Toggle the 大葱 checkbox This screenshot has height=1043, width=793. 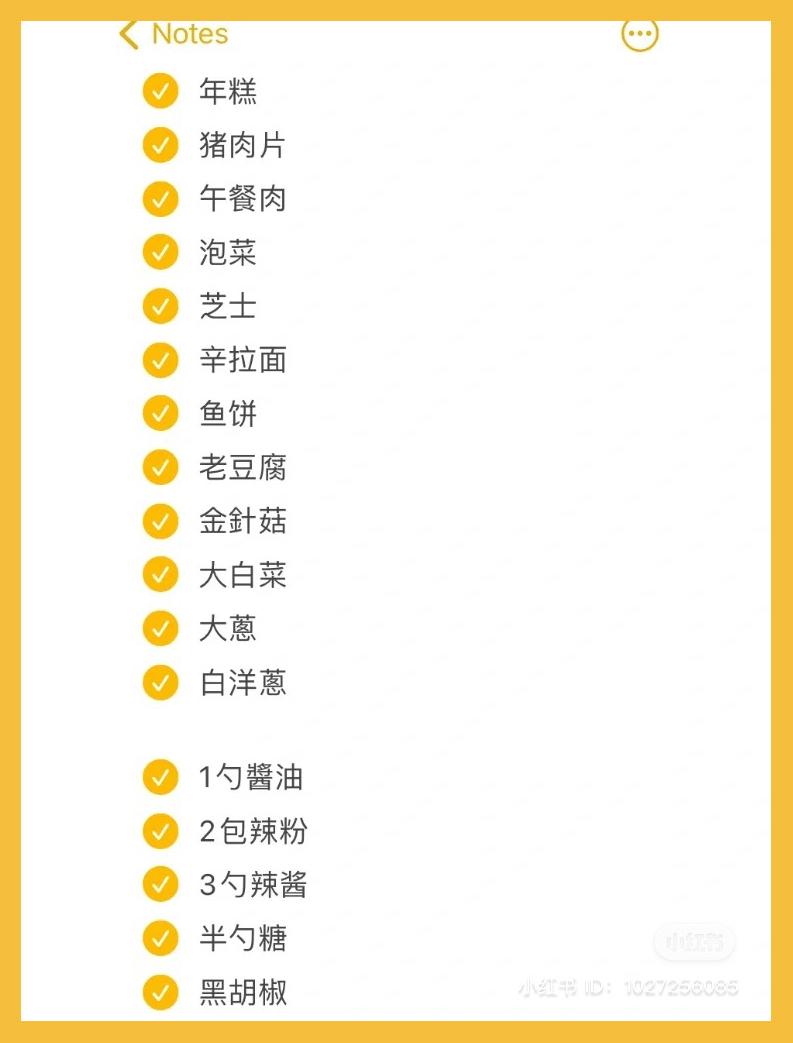(x=160, y=629)
